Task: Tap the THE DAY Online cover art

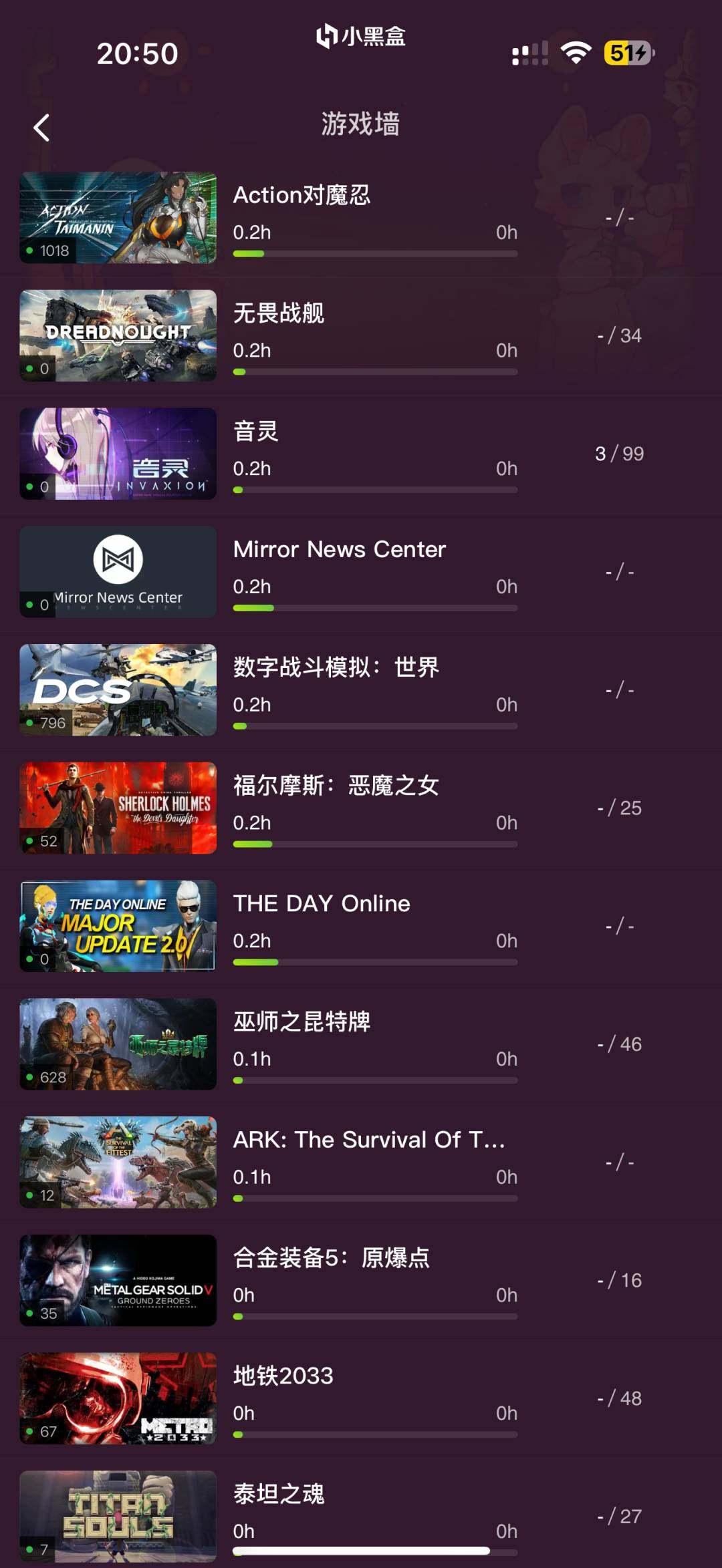Action: point(118,925)
